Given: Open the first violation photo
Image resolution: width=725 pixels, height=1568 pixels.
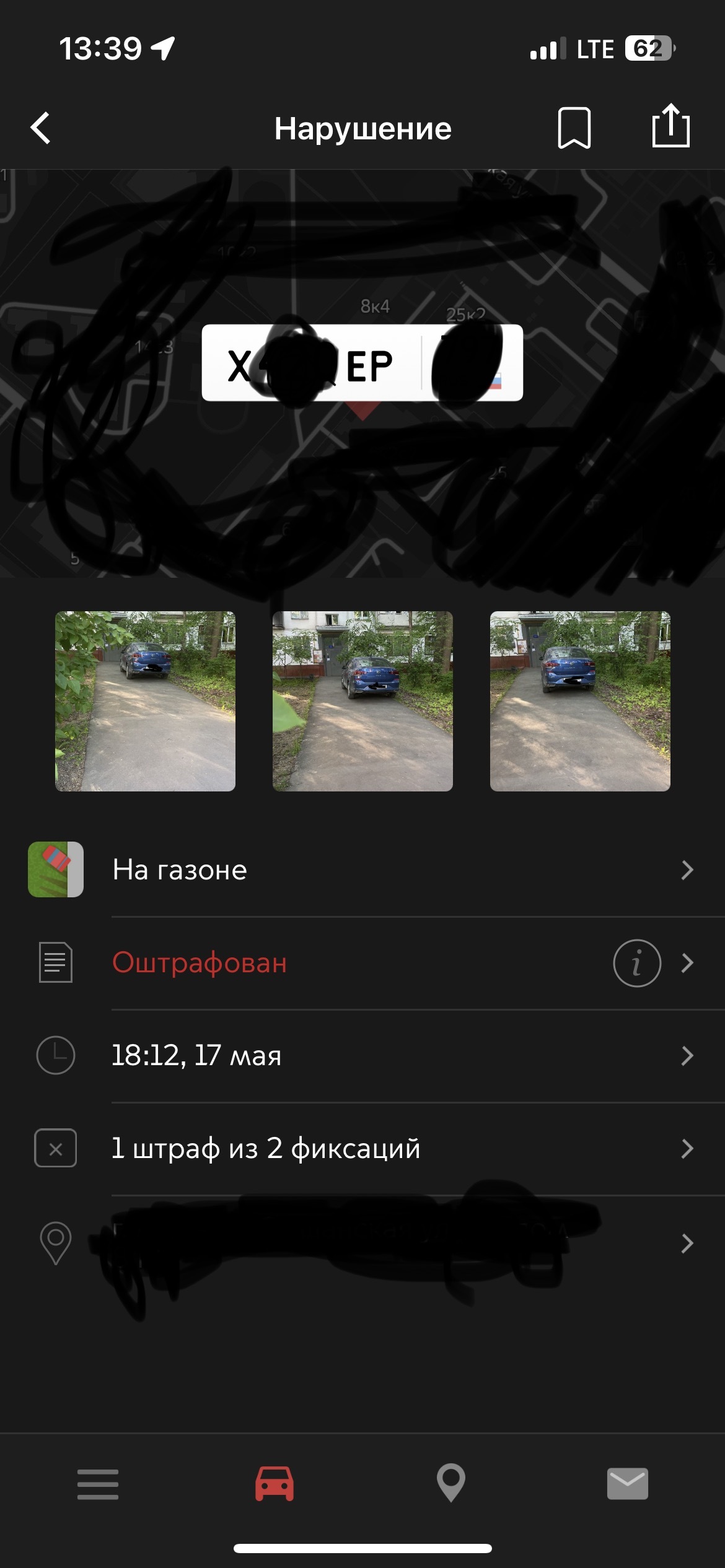Looking at the screenshot, I should pyautogui.click(x=145, y=701).
